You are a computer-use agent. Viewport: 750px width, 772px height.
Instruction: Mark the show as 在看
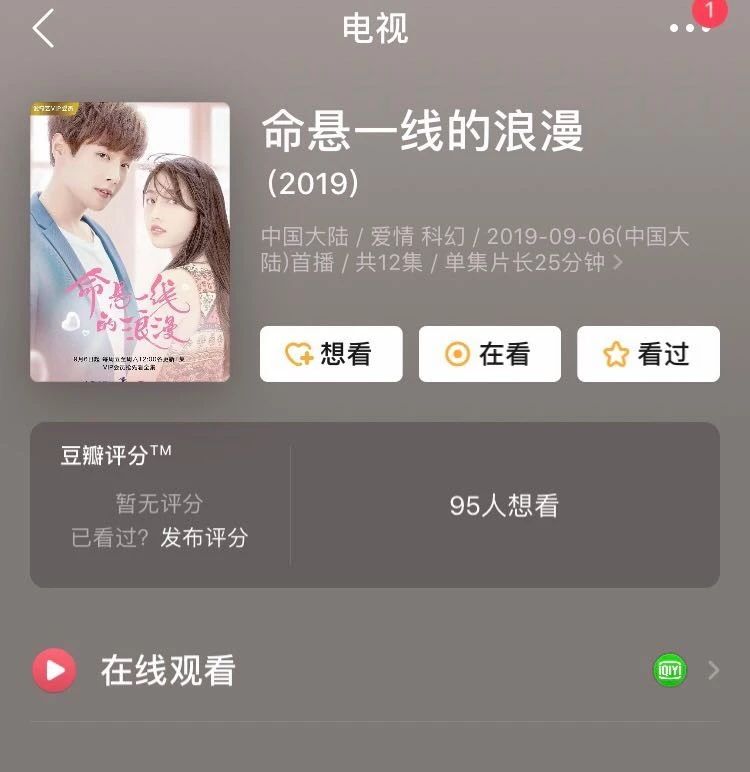click(489, 354)
